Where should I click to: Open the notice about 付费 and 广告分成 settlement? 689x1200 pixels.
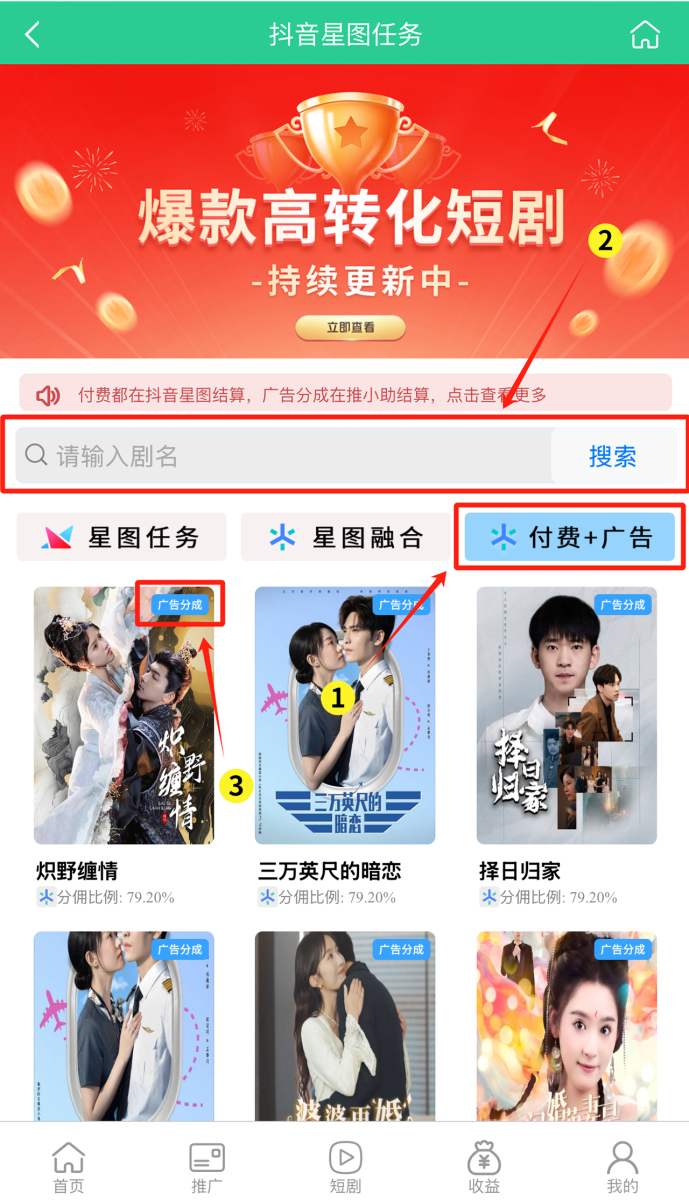(x=345, y=395)
